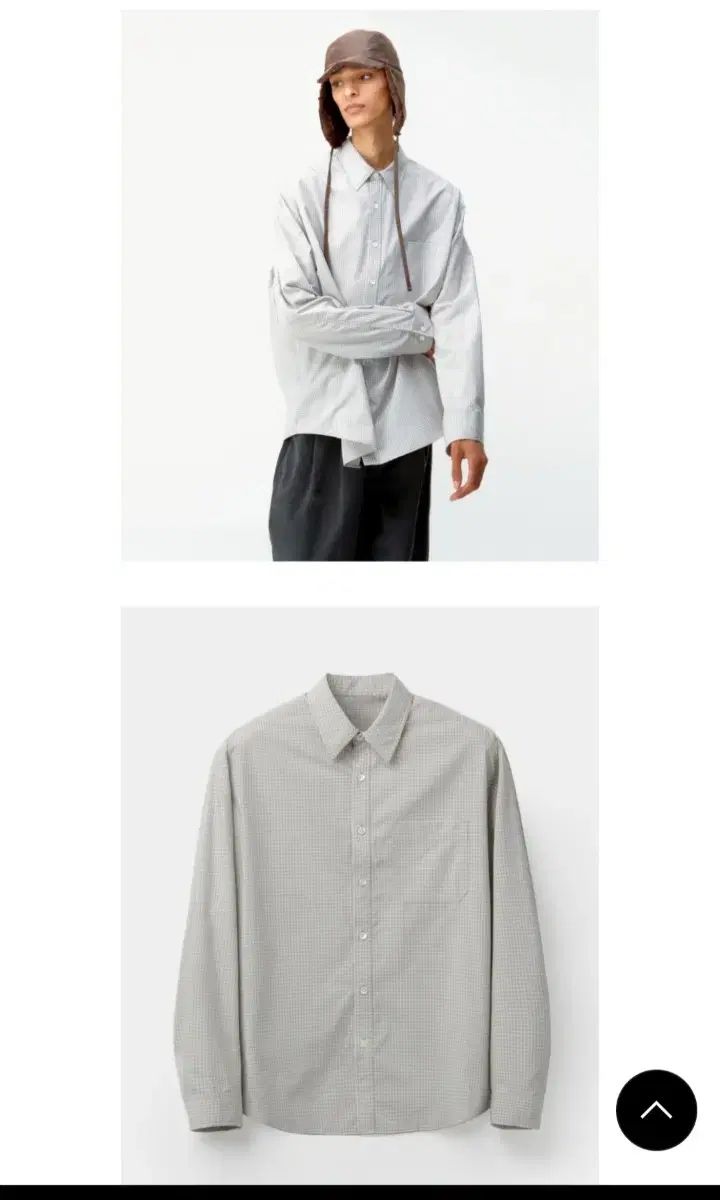Open the flat-lay checked shirt image
Screen dimensions: 720x1200
click(360, 895)
